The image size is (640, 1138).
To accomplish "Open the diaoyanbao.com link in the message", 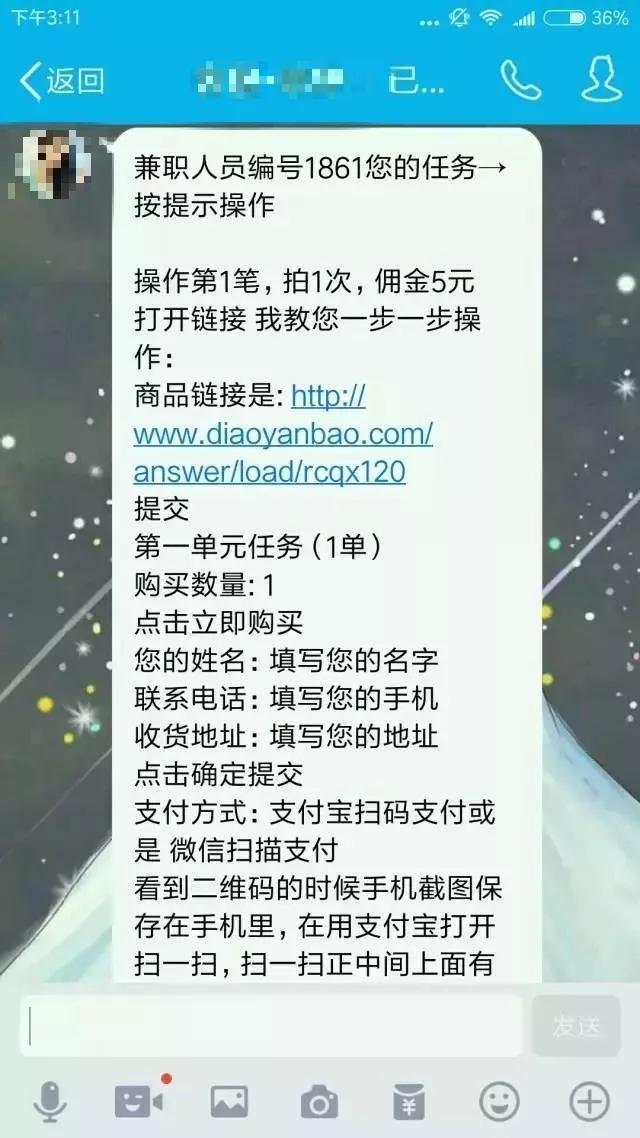I will [x=283, y=435].
